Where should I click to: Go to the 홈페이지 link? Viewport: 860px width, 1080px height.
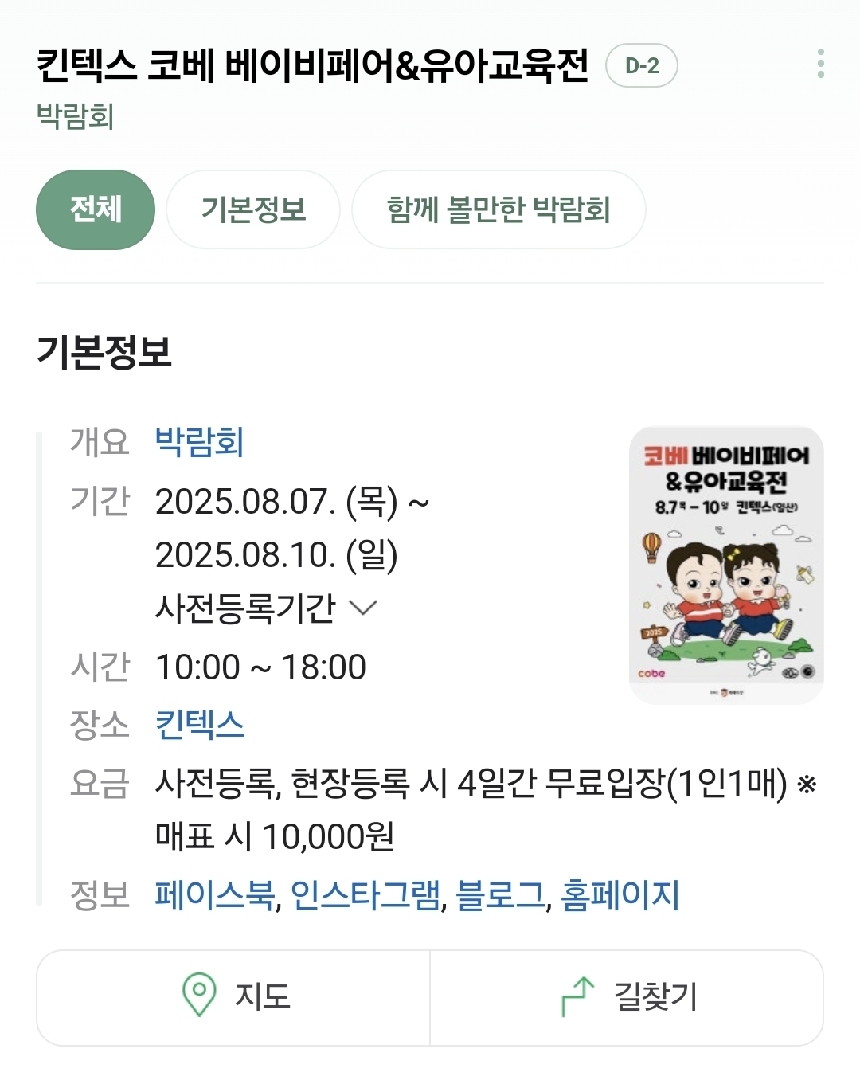[620, 894]
